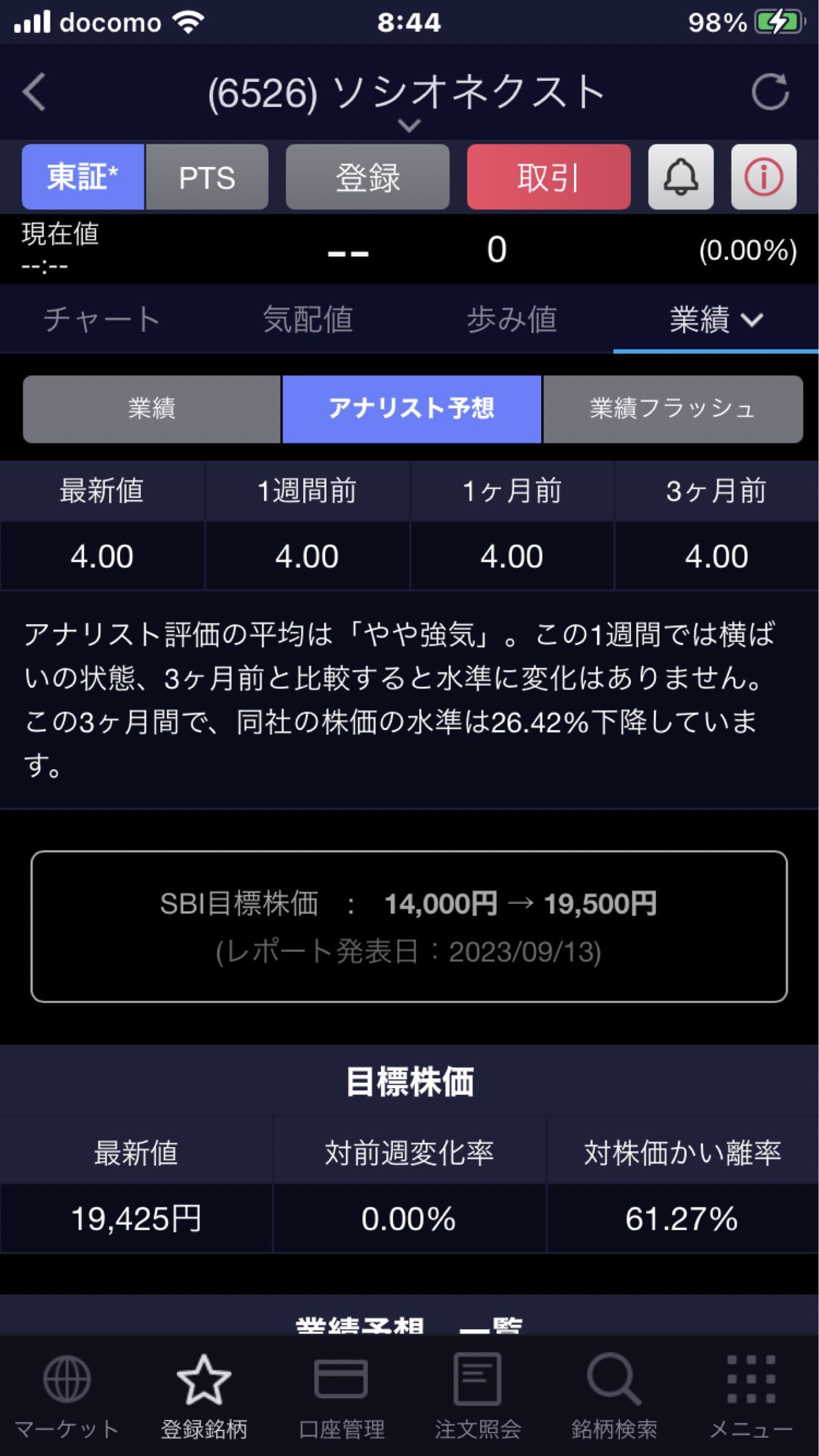Open the 取引 trade button
This screenshot has width=819, height=1456.
click(548, 177)
